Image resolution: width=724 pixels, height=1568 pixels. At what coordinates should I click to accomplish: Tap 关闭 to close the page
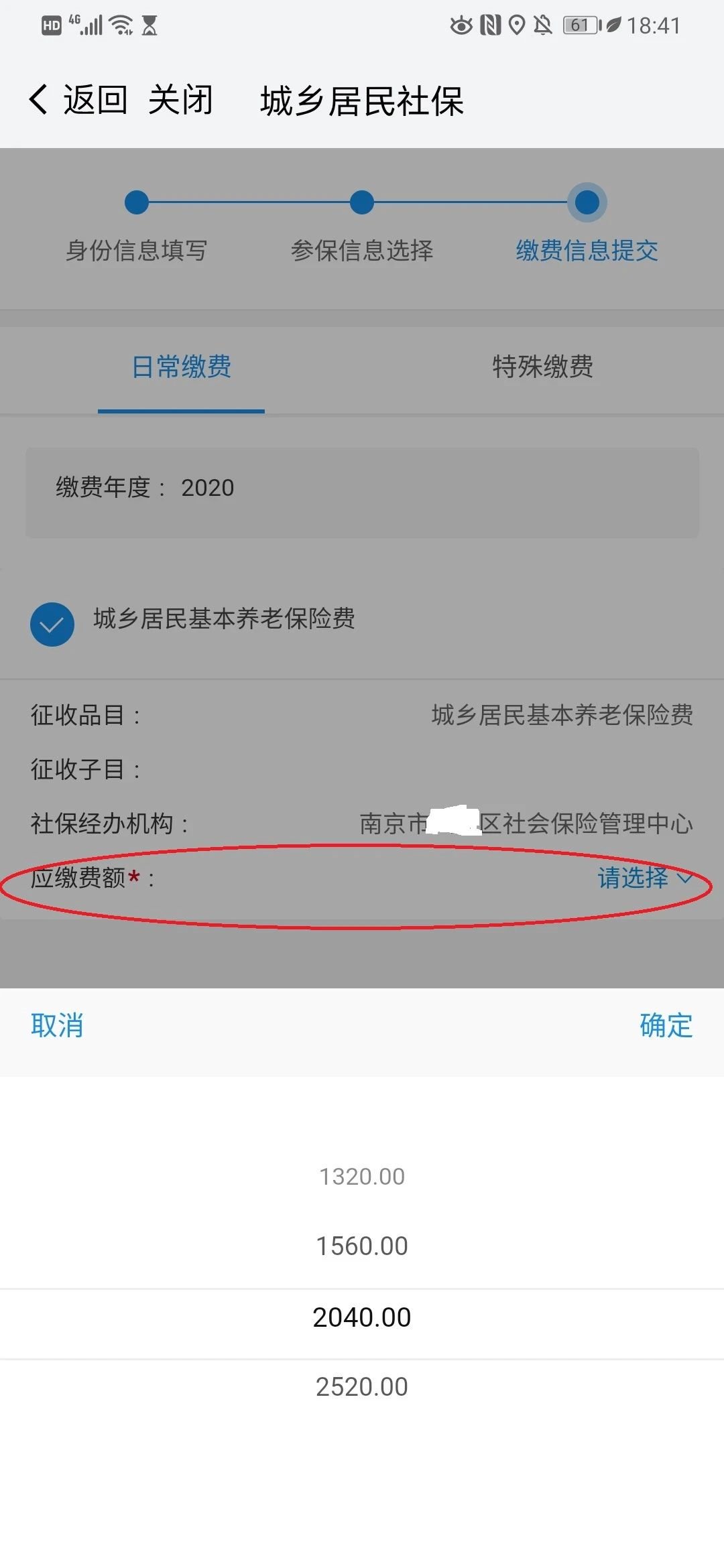[180, 101]
